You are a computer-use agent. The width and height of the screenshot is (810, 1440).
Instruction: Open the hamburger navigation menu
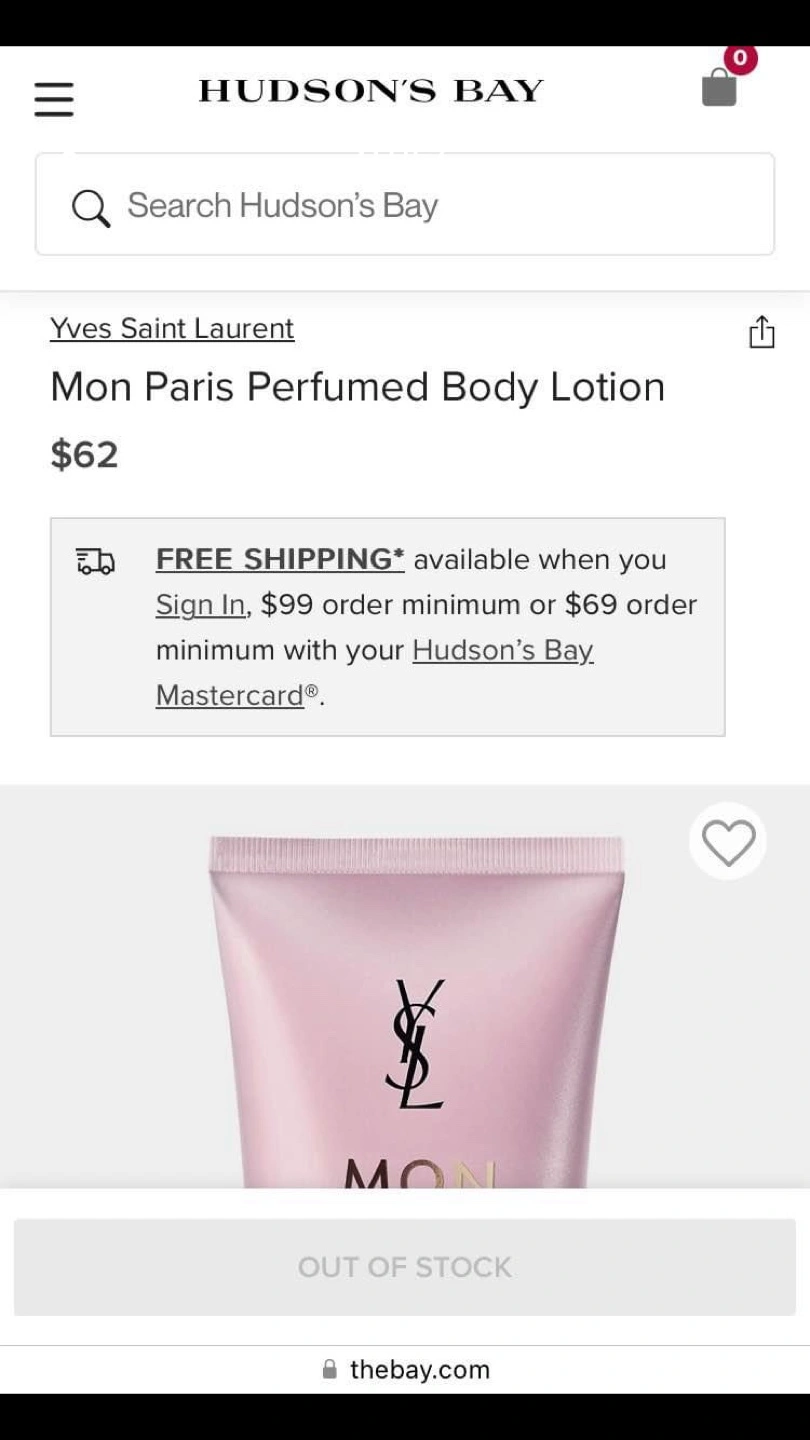tap(54, 99)
